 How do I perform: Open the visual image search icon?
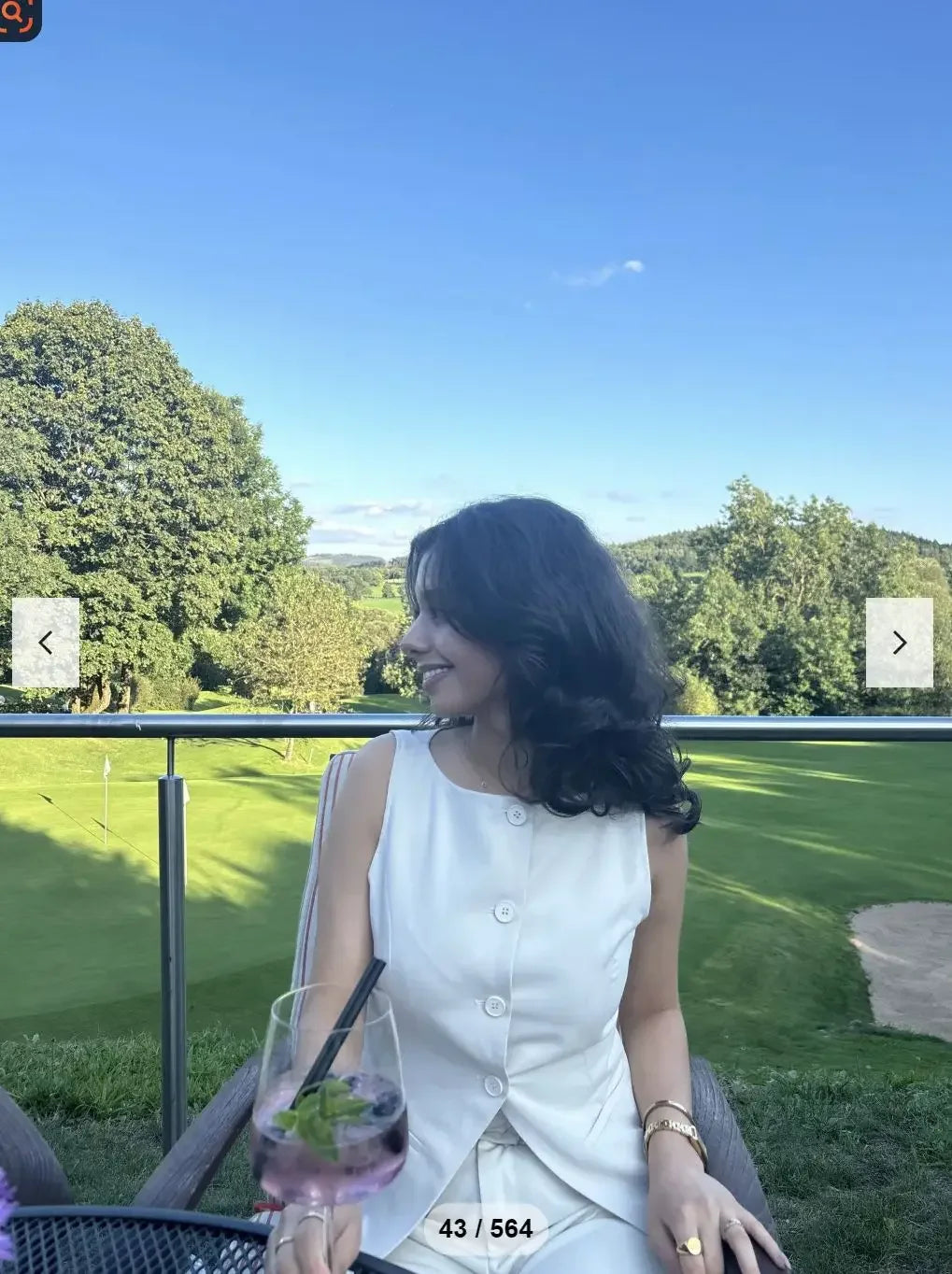tap(18, 16)
